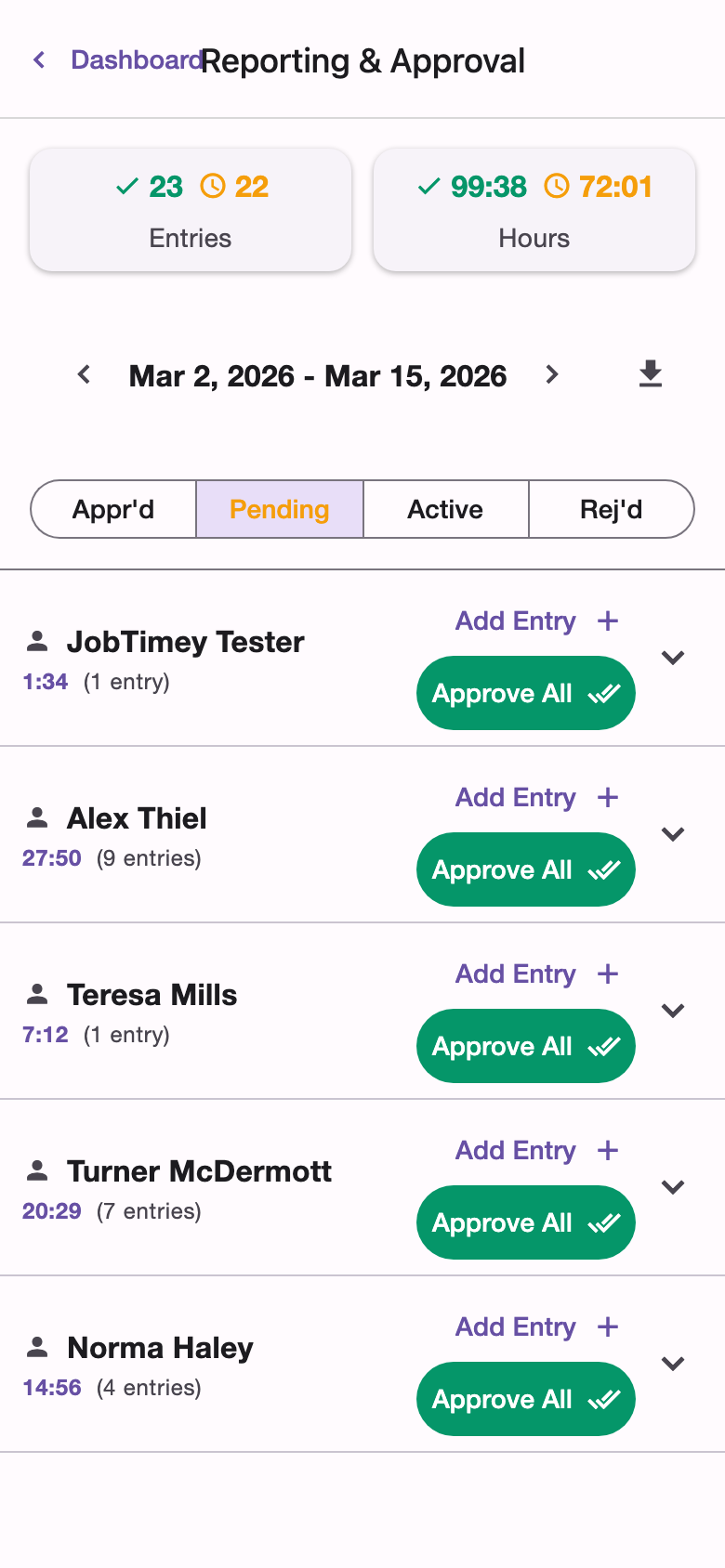This screenshot has height=1568, width=725.
Task: Expand JobTimey Tester's entries
Action: pos(672,658)
